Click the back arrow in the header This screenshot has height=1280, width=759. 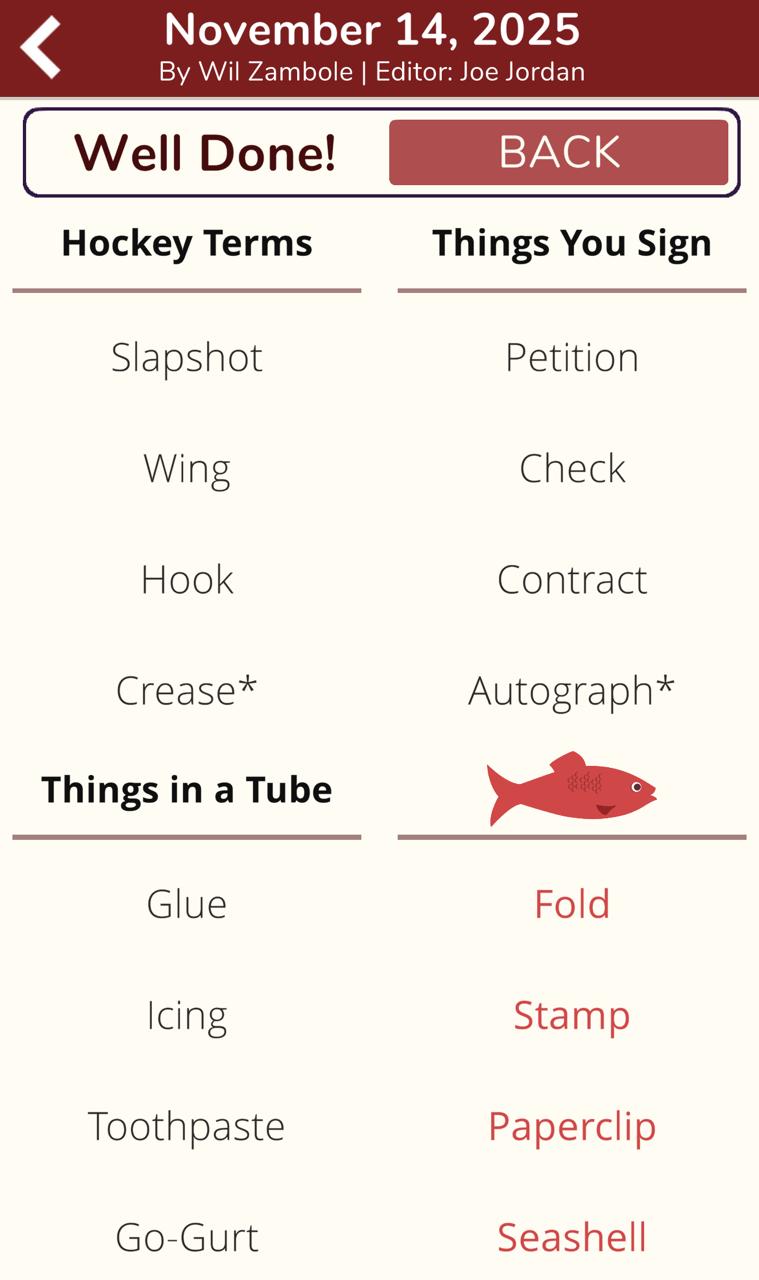(x=39, y=45)
